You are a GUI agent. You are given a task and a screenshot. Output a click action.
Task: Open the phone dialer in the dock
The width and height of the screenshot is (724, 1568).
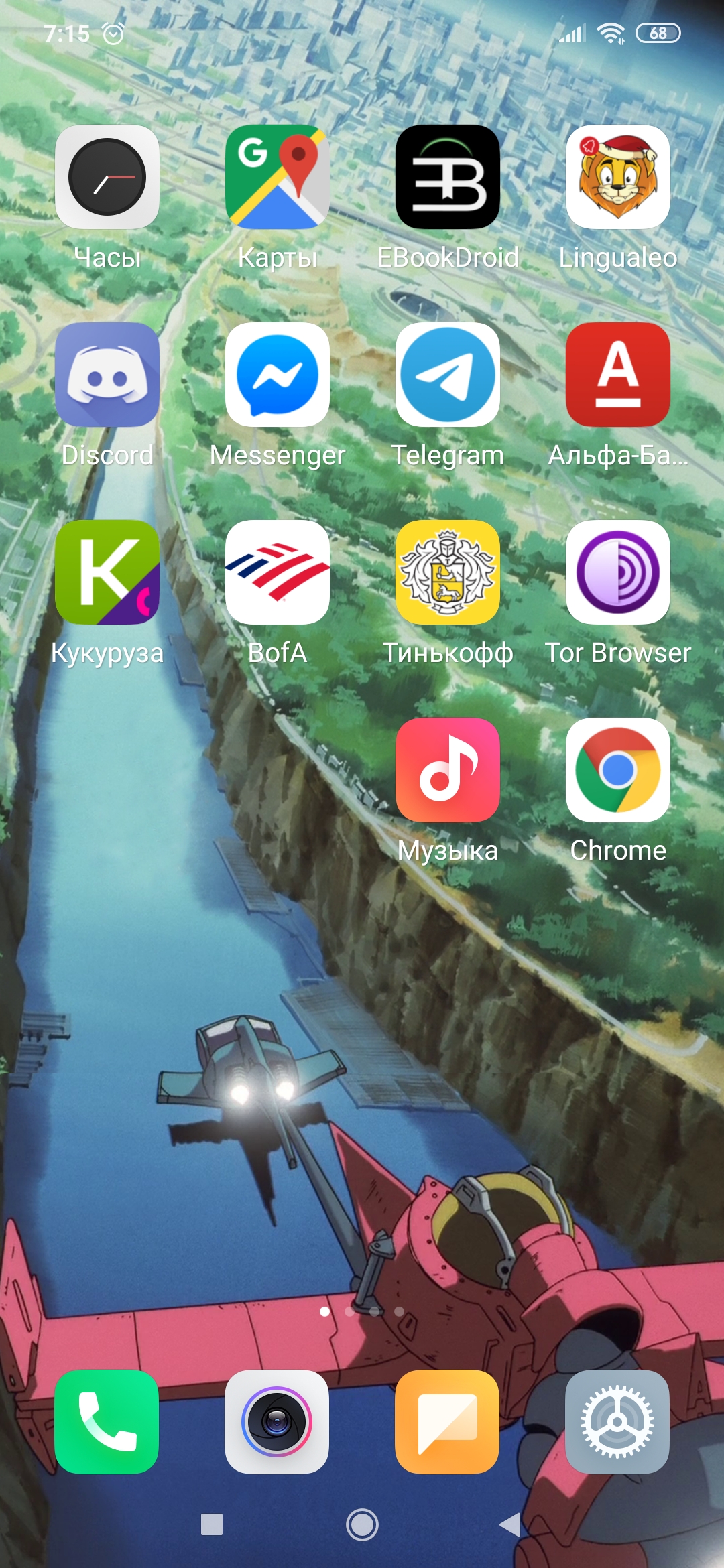click(107, 1421)
